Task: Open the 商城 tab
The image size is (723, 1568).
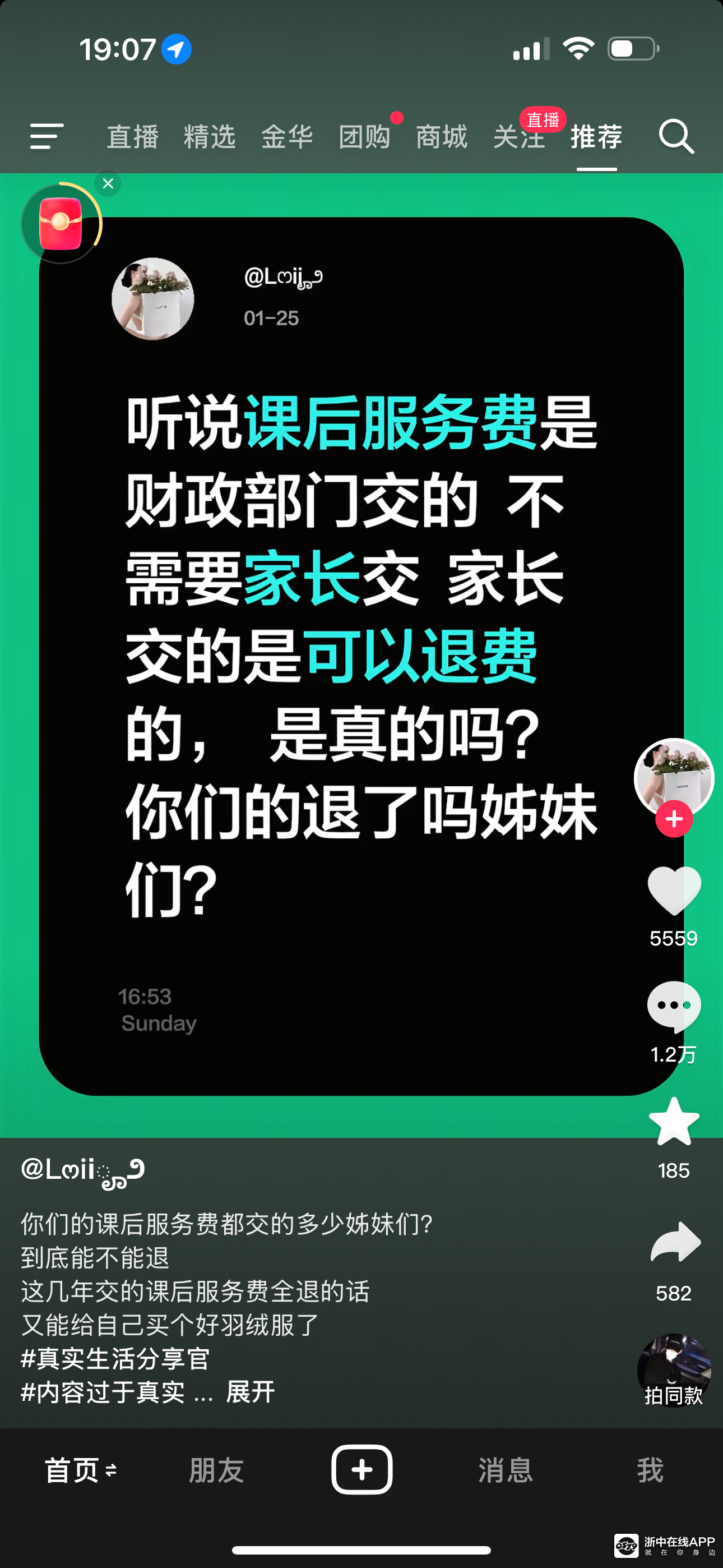Action: [441, 136]
